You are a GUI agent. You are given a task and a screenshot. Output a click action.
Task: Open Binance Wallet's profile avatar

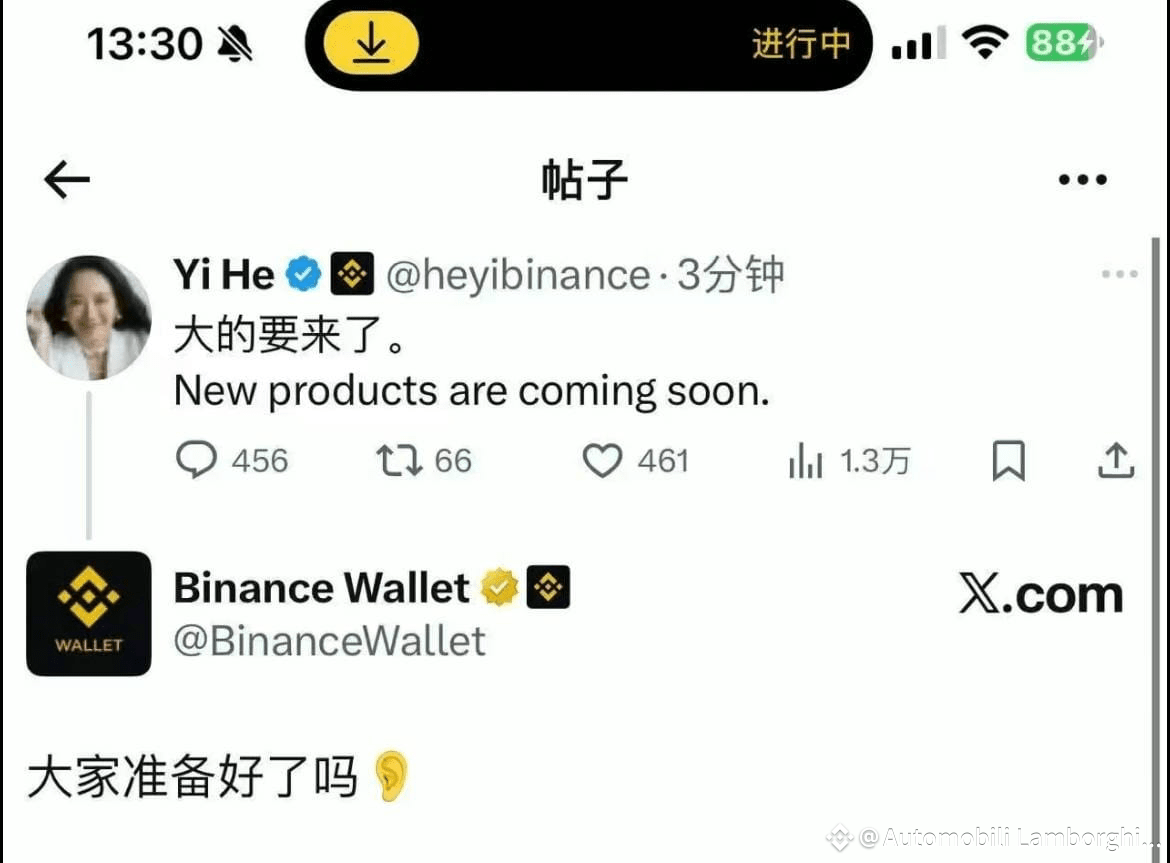click(x=89, y=614)
